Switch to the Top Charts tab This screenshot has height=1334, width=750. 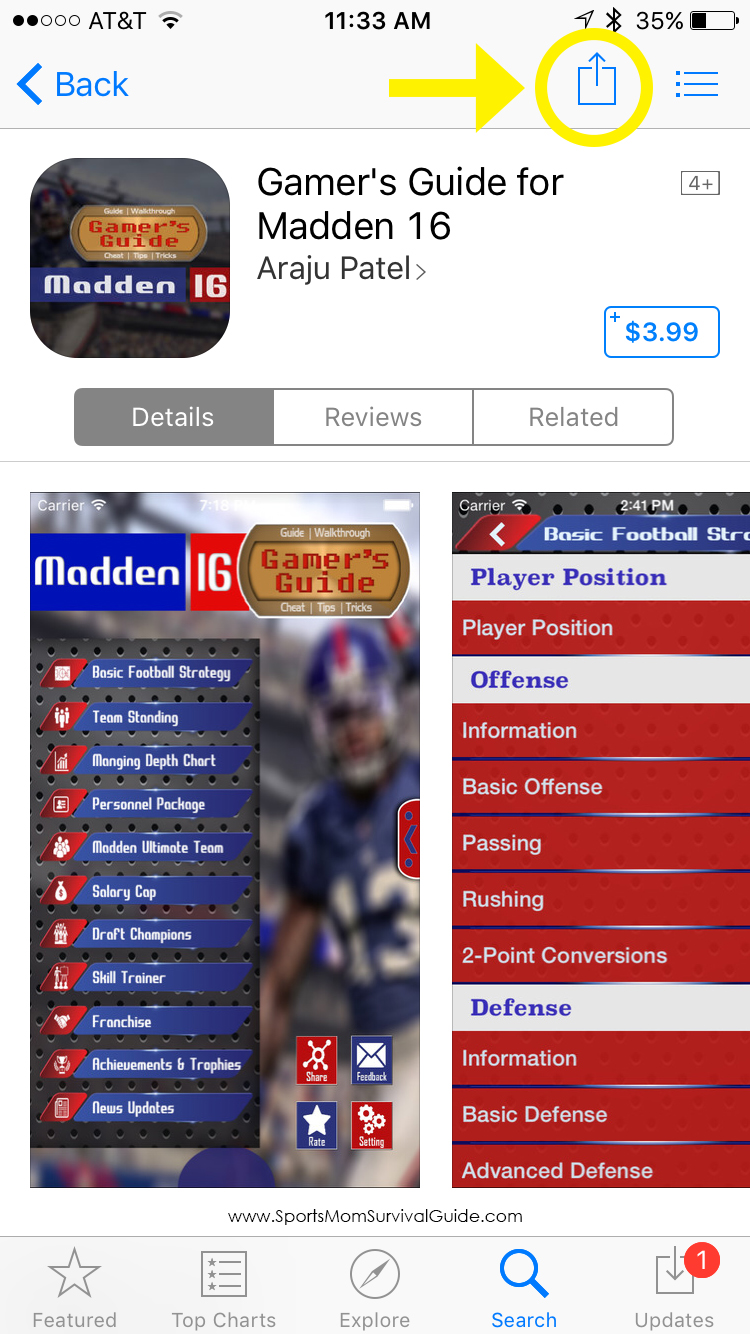(x=224, y=1288)
